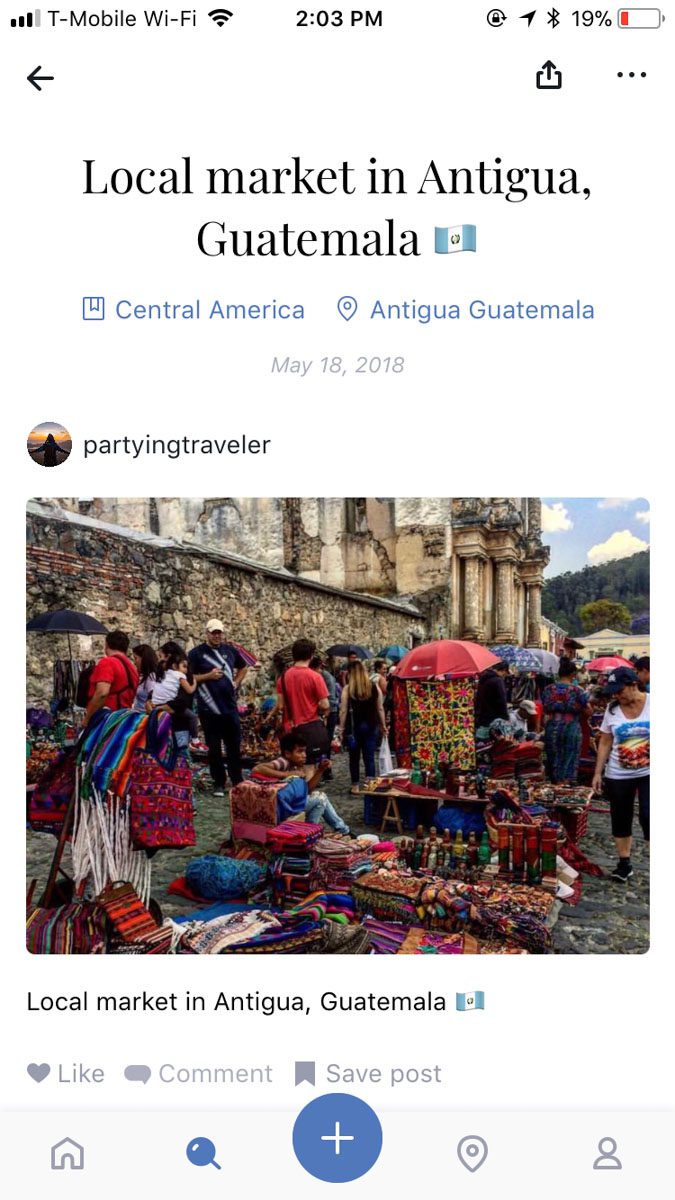The image size is (675, 1200).
Task: Go back using the arrow
Action: 40,78
